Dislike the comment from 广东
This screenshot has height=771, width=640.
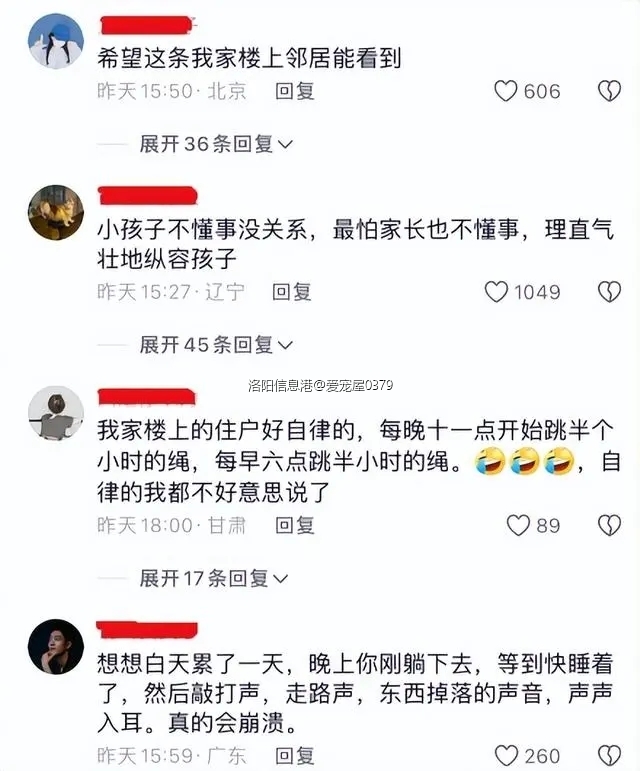(x=609, y=755)
